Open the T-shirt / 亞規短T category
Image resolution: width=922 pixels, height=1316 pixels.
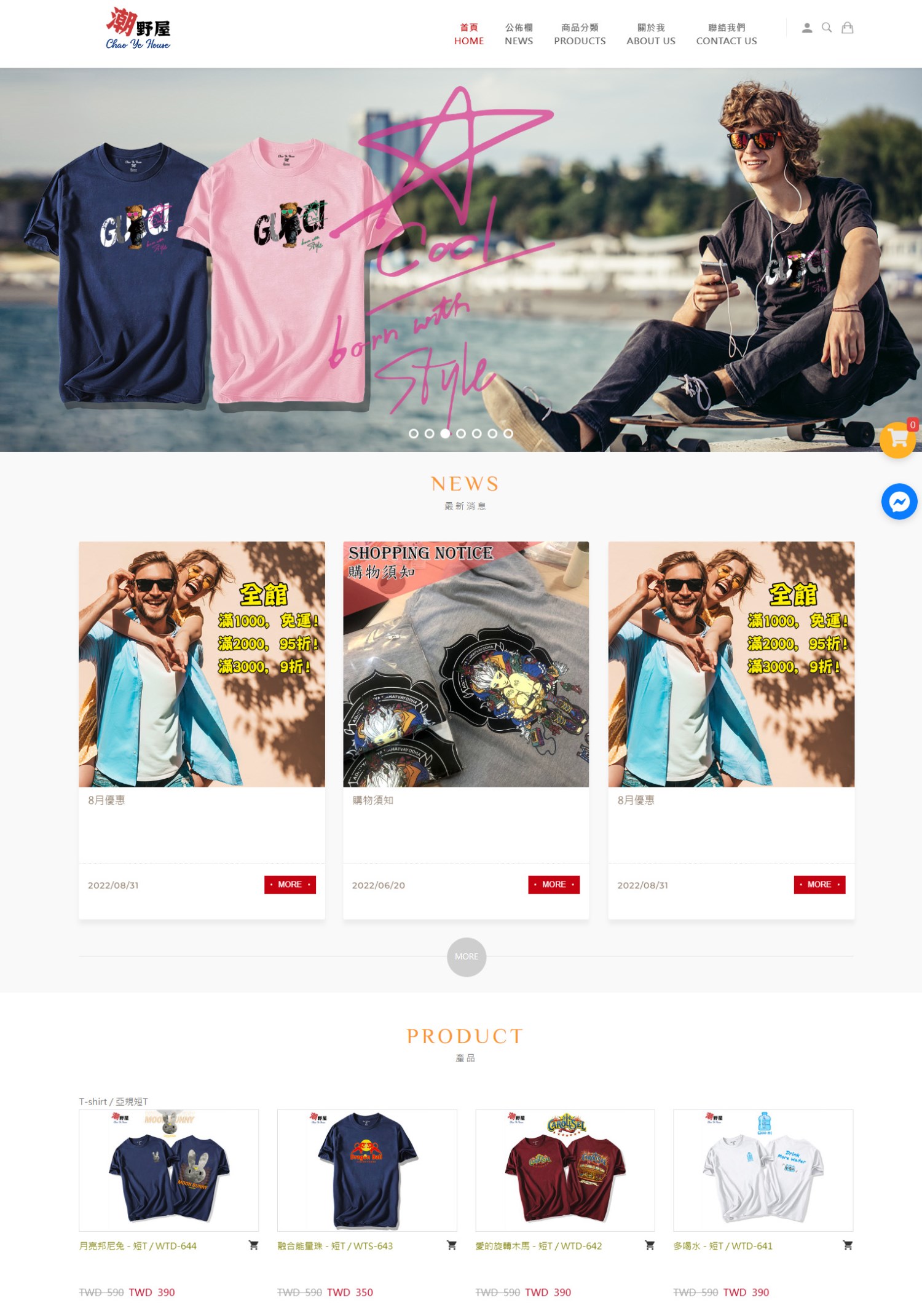pos(113,1101)
